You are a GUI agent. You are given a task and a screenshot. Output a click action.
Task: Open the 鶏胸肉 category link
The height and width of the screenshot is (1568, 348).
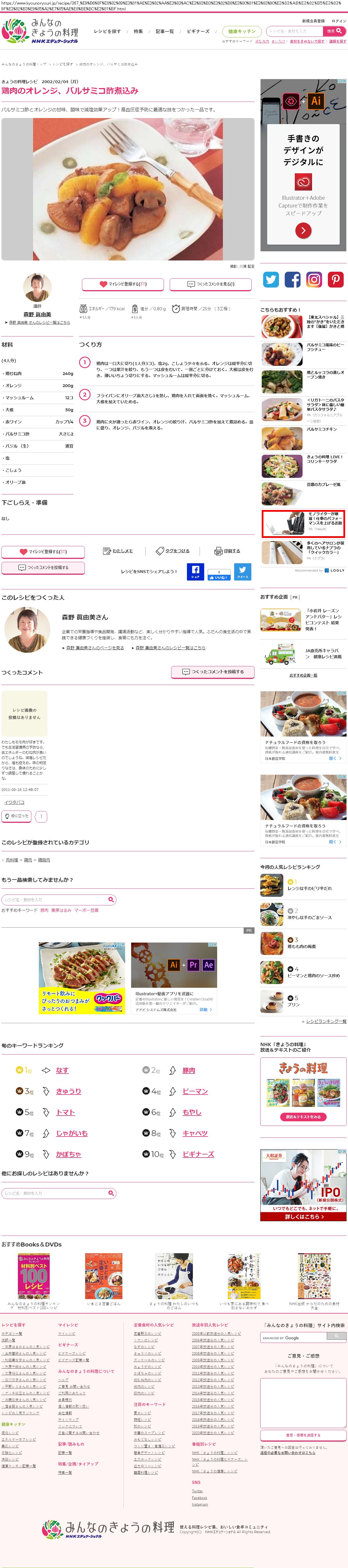pos(44,860)
